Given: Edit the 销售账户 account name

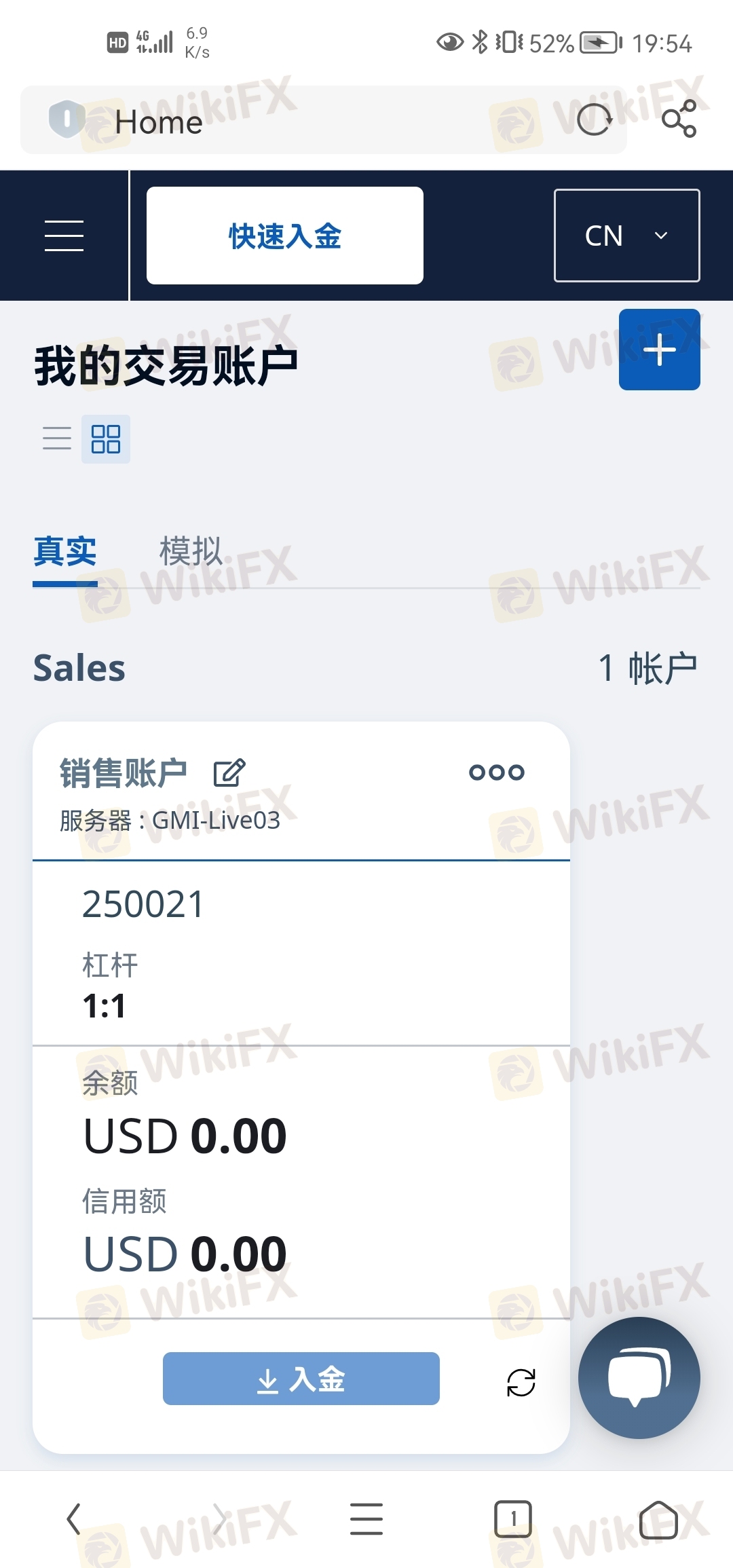Looking at the screenshot, I should (229, 772).
